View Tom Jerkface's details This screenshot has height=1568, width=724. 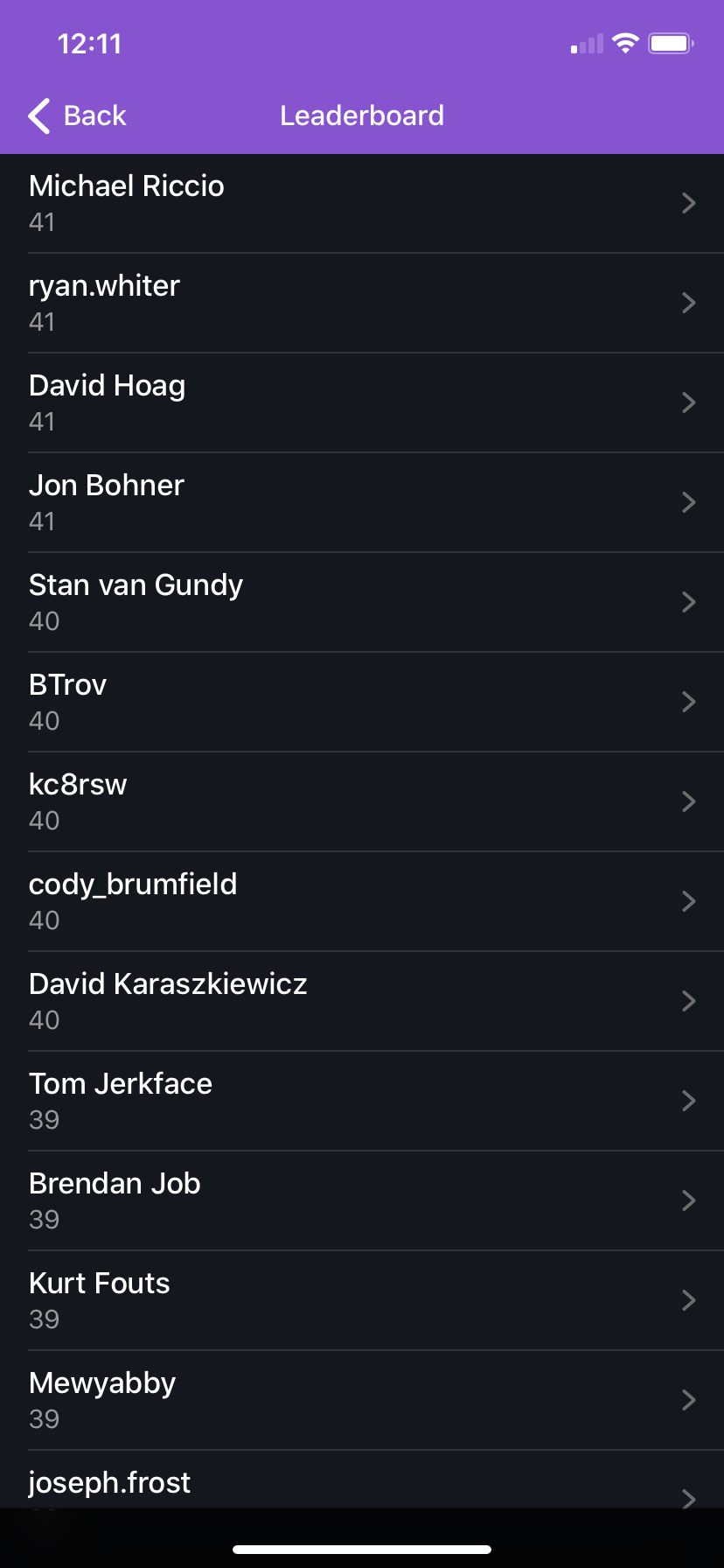click(362, 1102)
